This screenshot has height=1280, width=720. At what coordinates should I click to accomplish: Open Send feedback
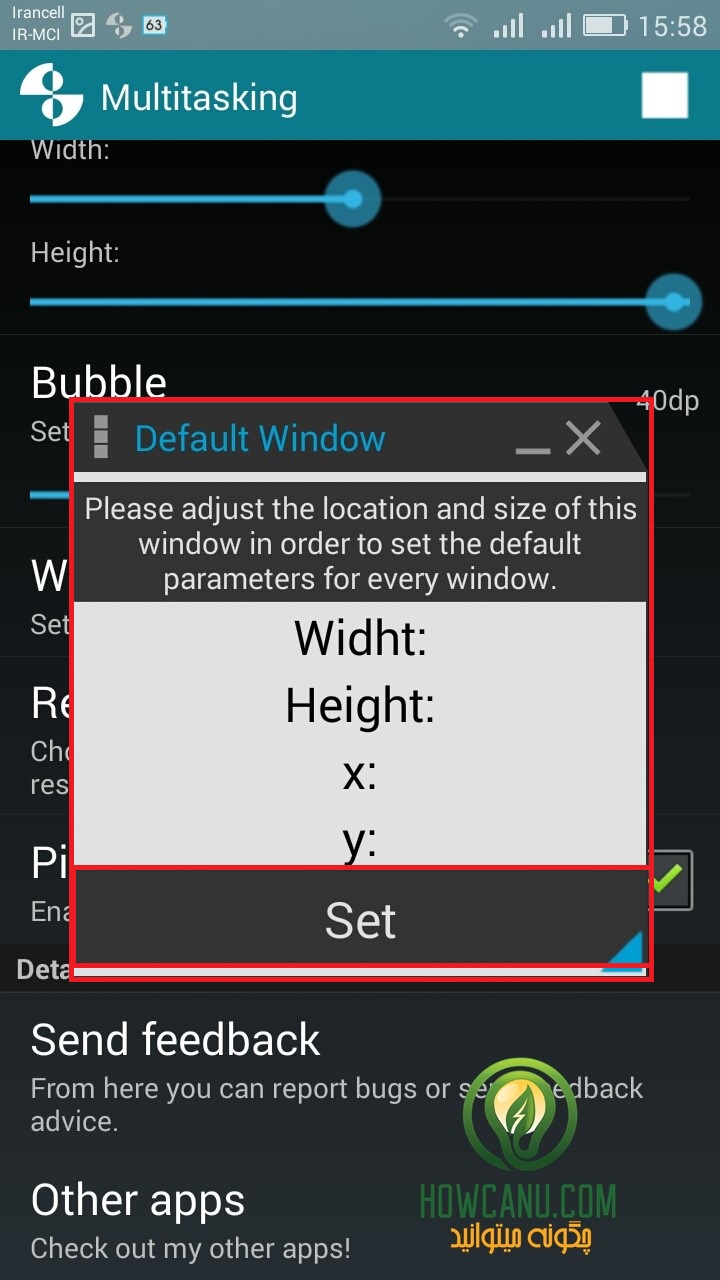point(360,1072)
